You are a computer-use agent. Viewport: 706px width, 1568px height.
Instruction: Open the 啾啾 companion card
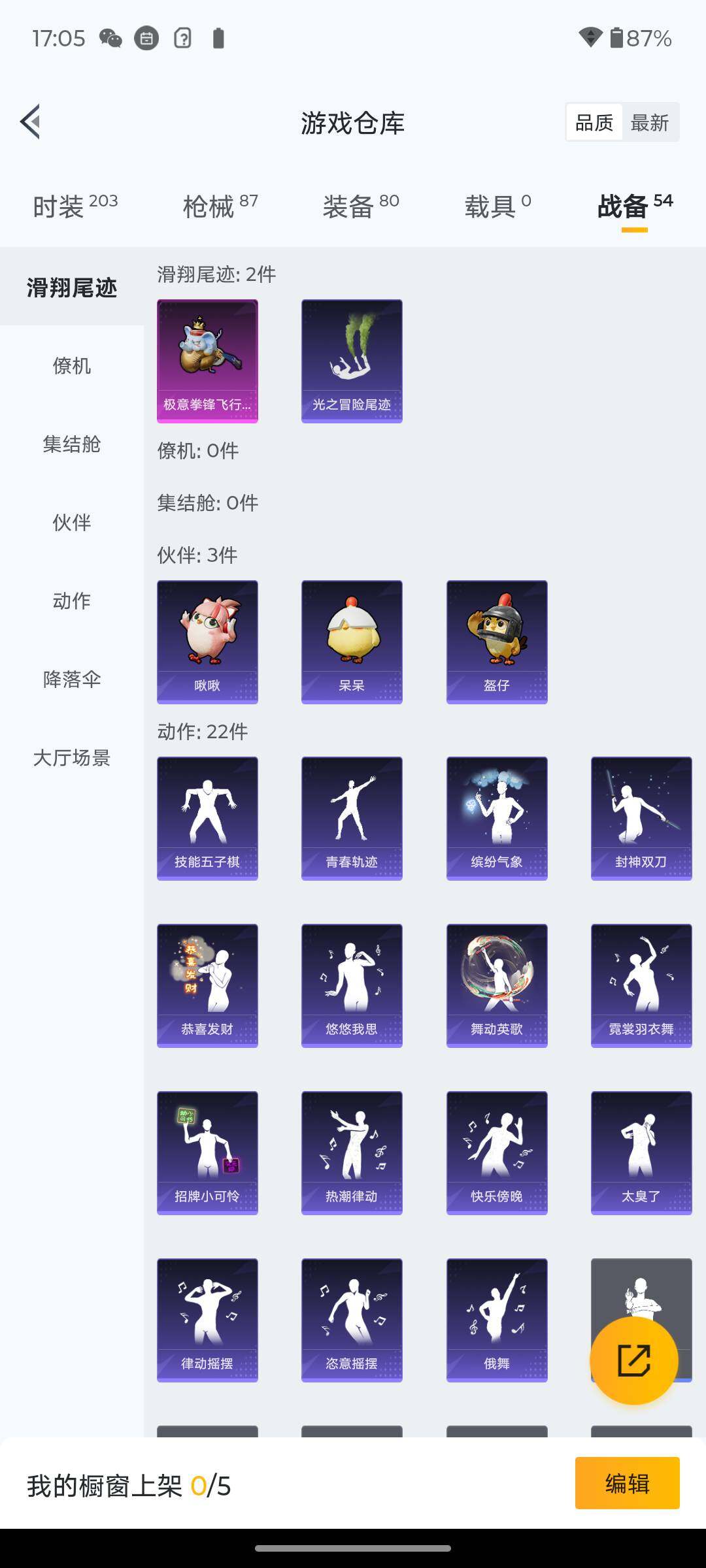click(207, 642)
